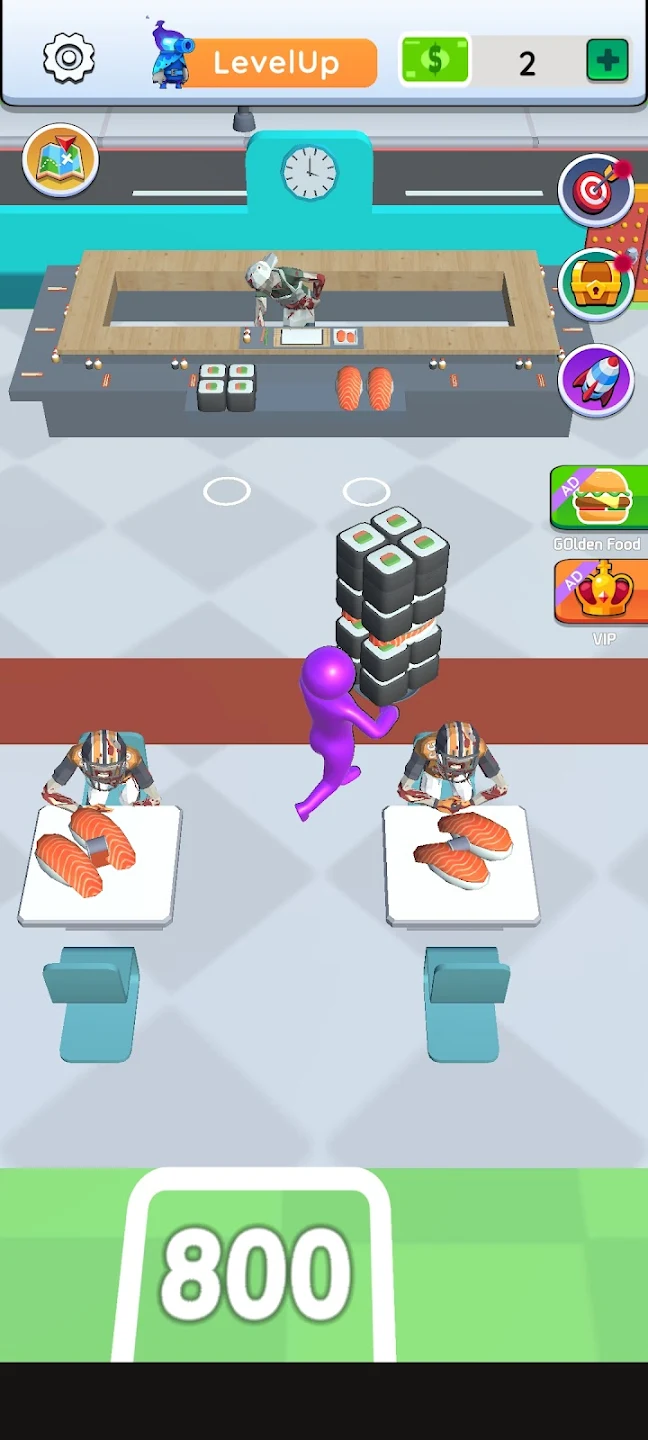Open the treasure chest rewards

[596, 284]
